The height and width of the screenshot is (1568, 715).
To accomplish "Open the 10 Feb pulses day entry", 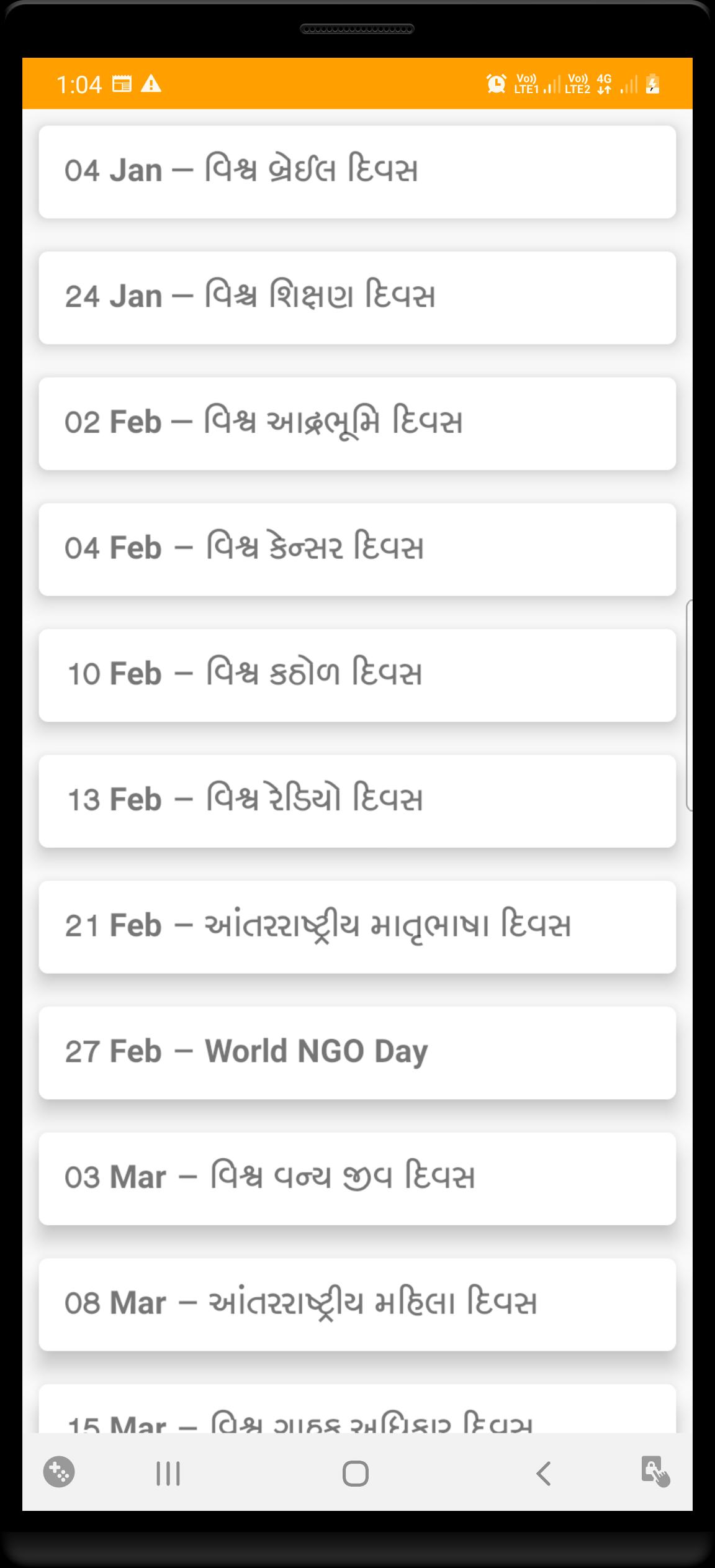I will [x=357, y=675].
